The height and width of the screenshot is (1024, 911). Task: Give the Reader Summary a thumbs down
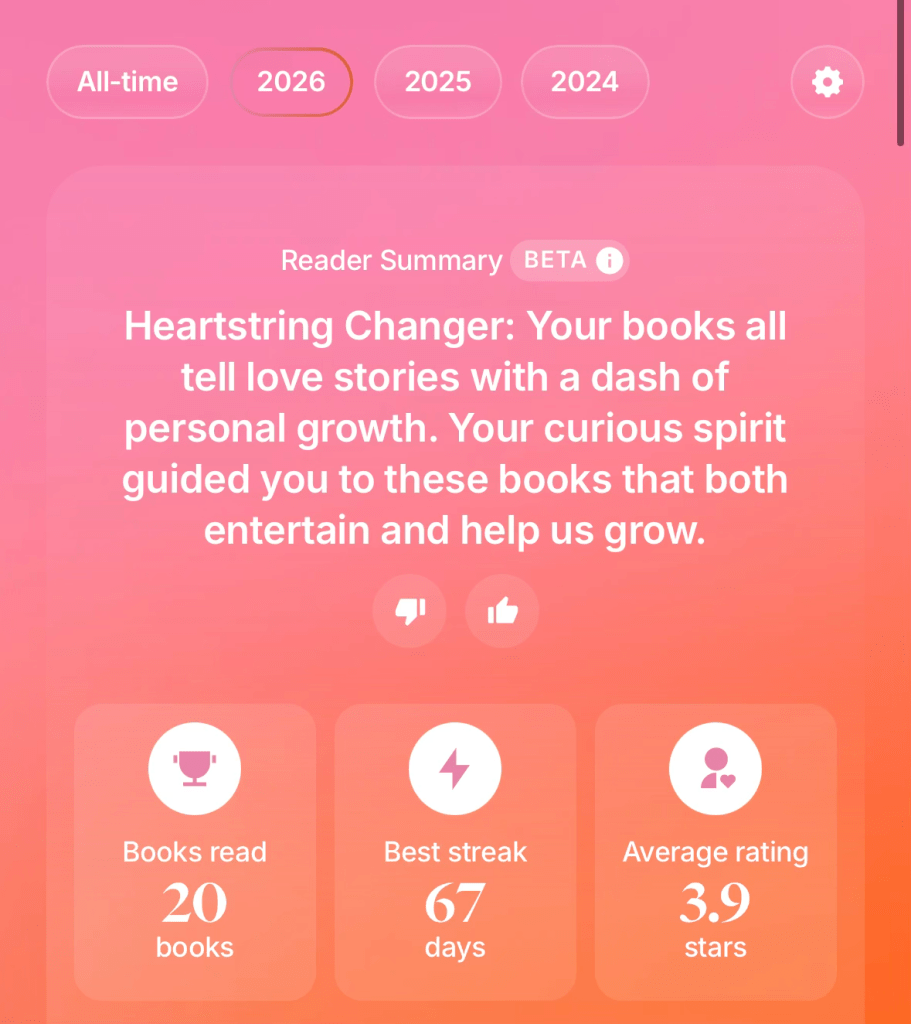(409, 611)
